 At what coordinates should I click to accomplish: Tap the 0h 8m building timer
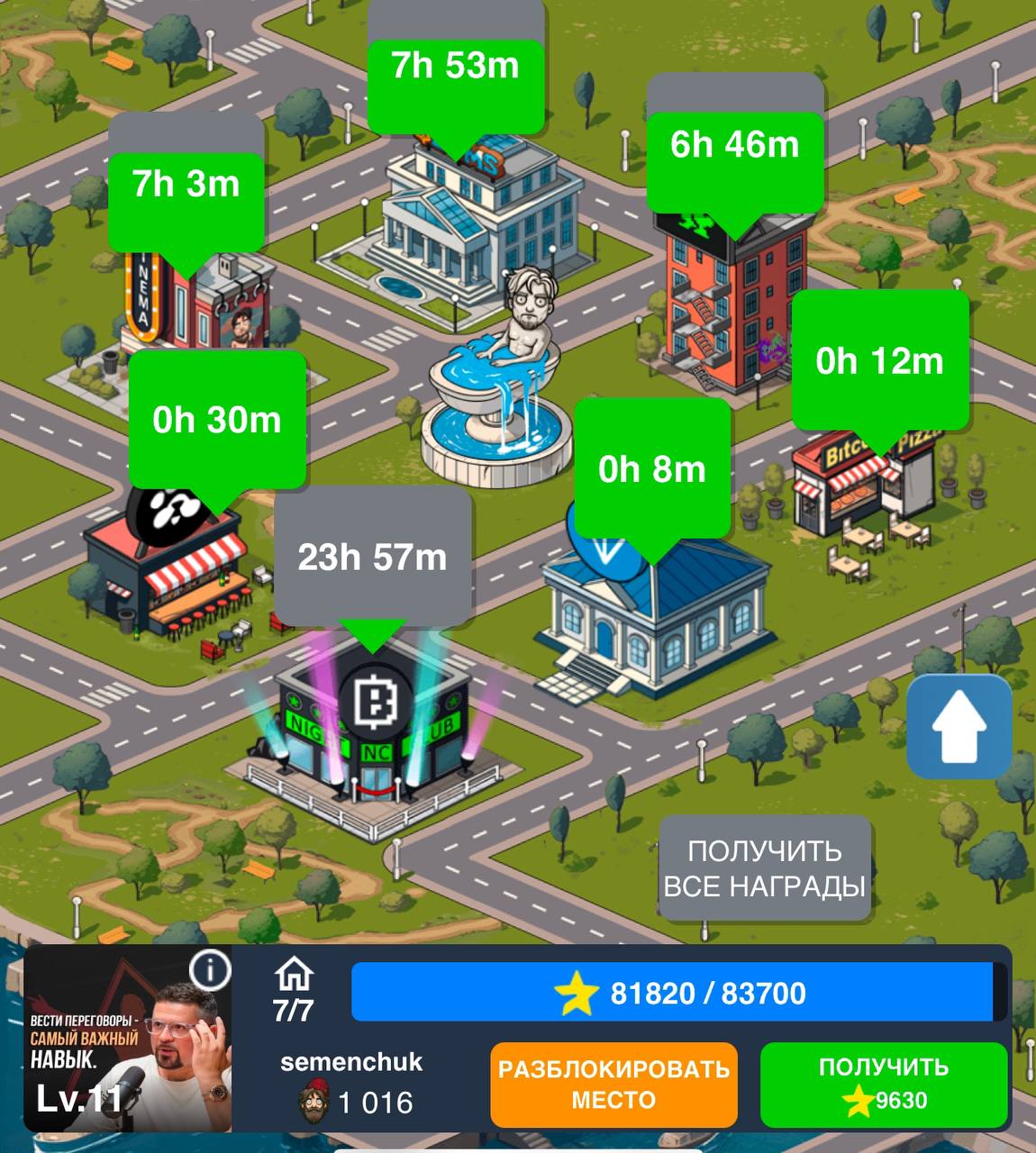(651, 470)
